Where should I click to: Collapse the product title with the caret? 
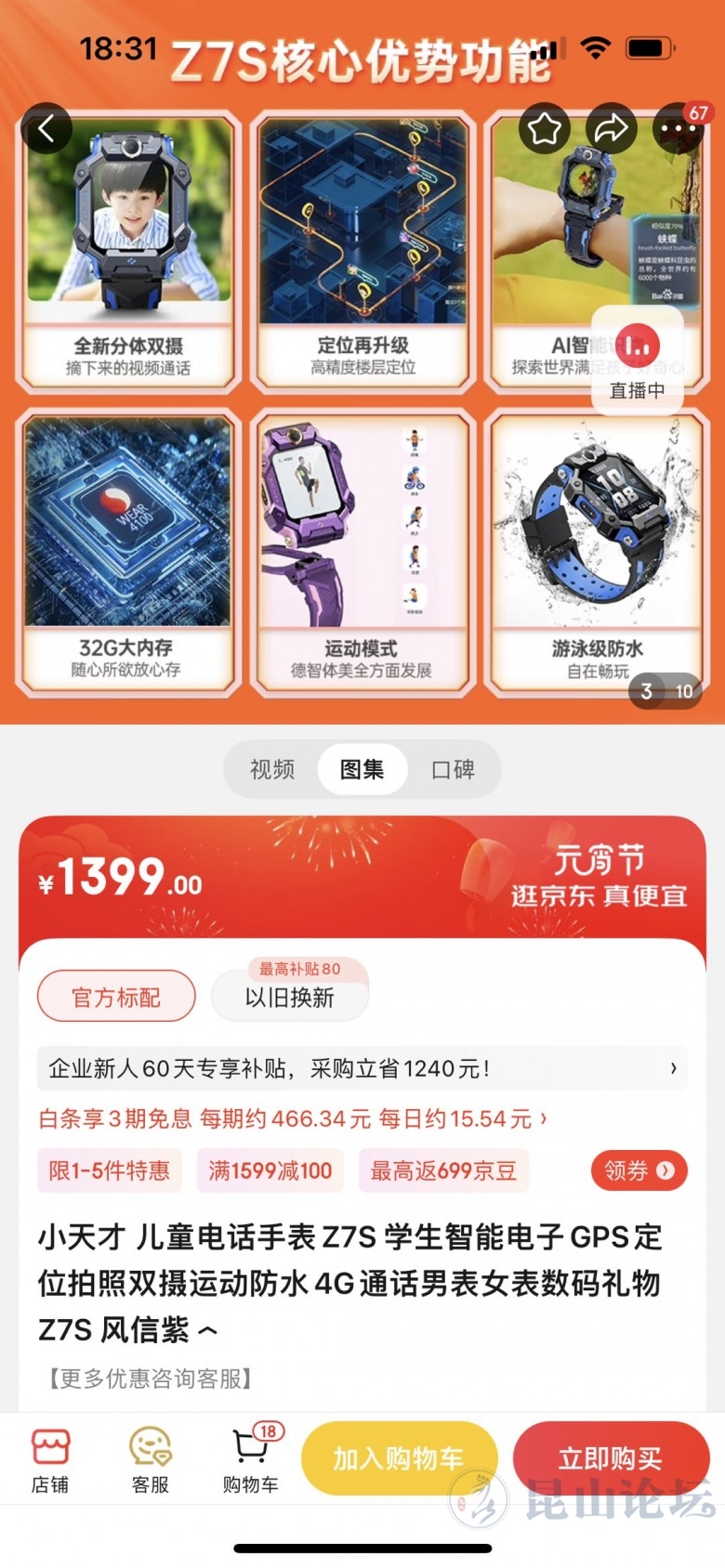pyautogui.click(x=208, y=1331)
